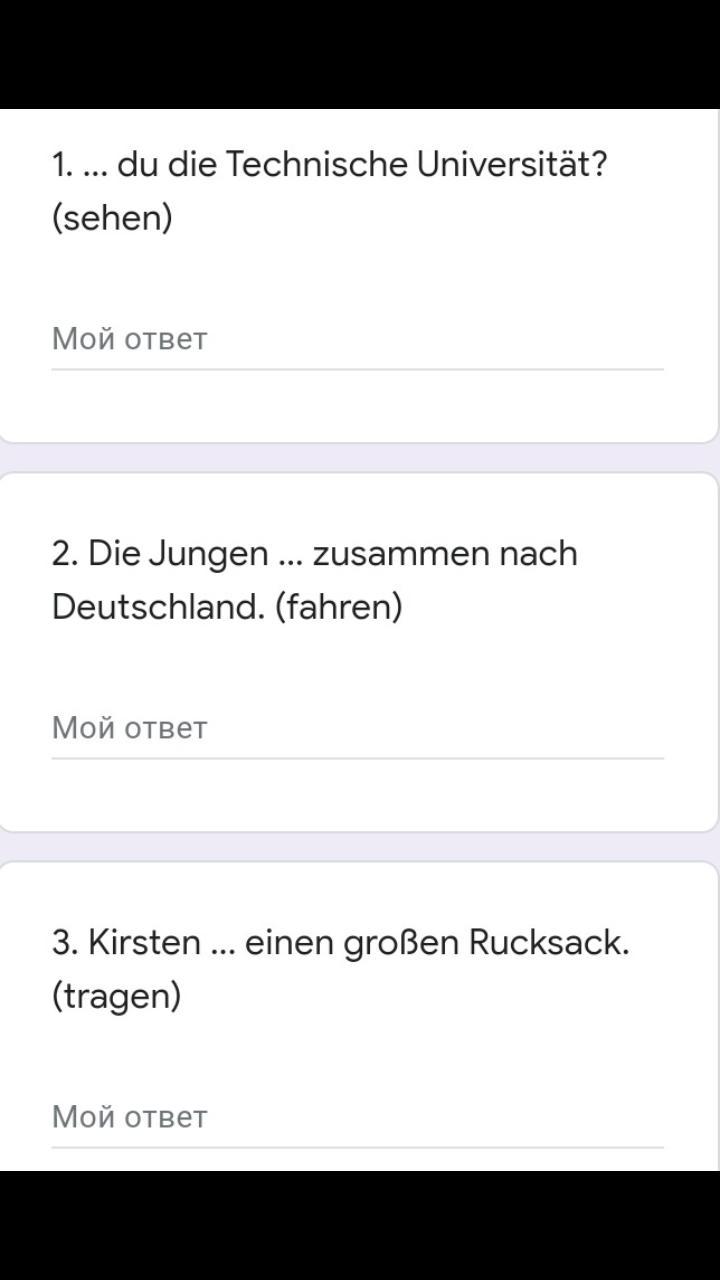The height and width of the screenshot is (1280, 720).
Task: Focus the answer field under the fahren question
Action: click(357, 729)
